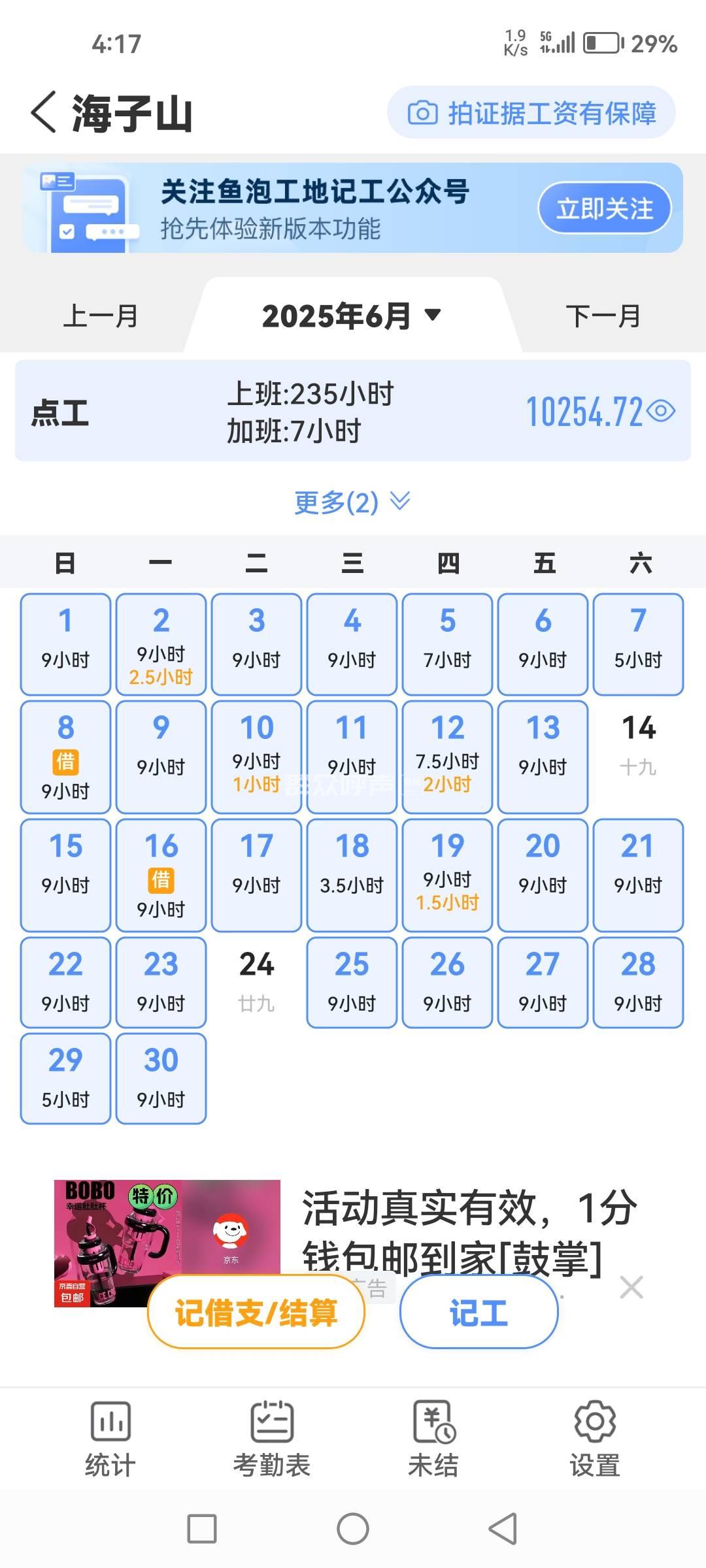
Task: Tap 立即关注 on the banner
Action: pos(604,208)
